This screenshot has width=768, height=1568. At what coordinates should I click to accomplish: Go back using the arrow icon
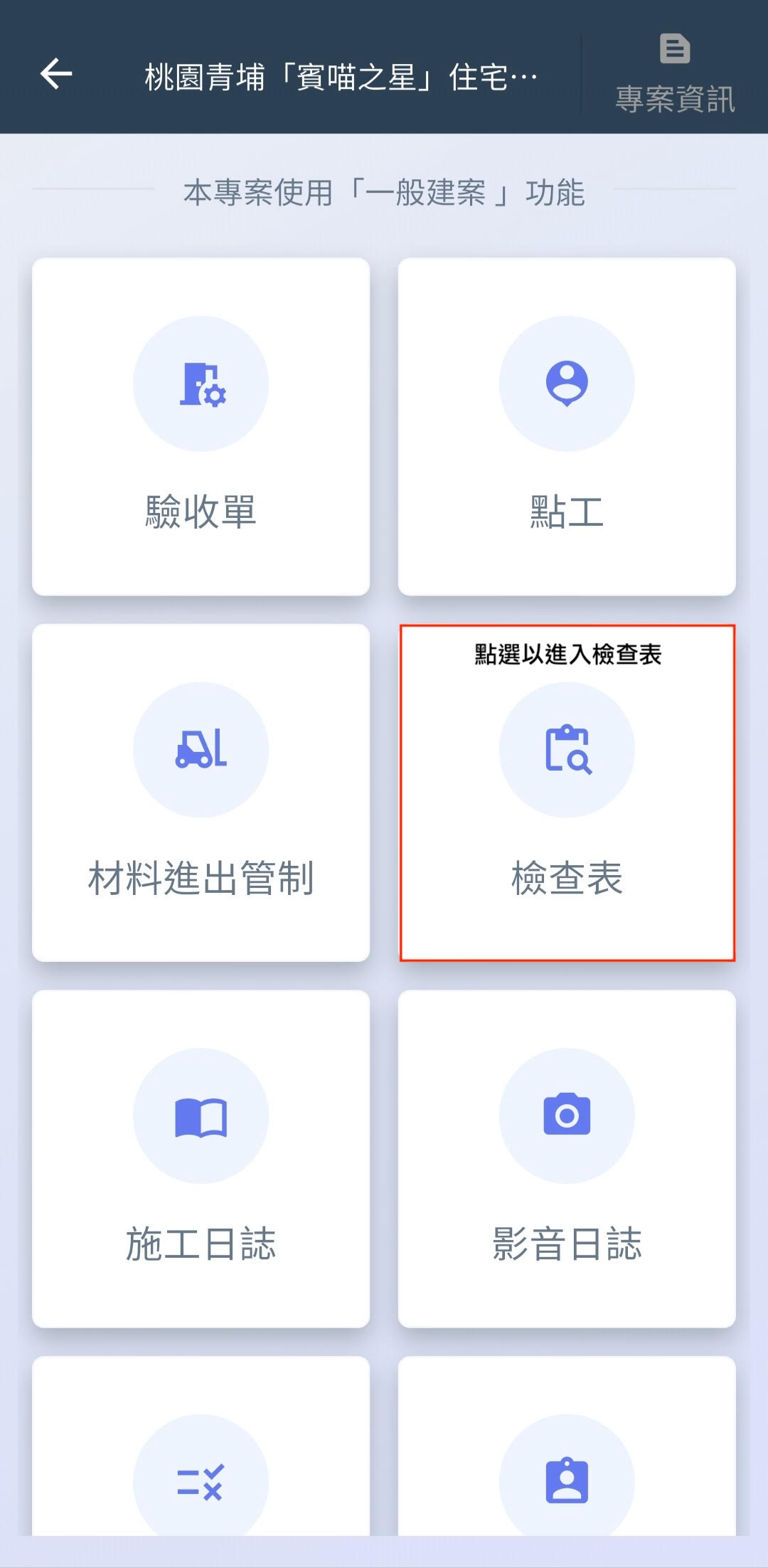[56, 74]
